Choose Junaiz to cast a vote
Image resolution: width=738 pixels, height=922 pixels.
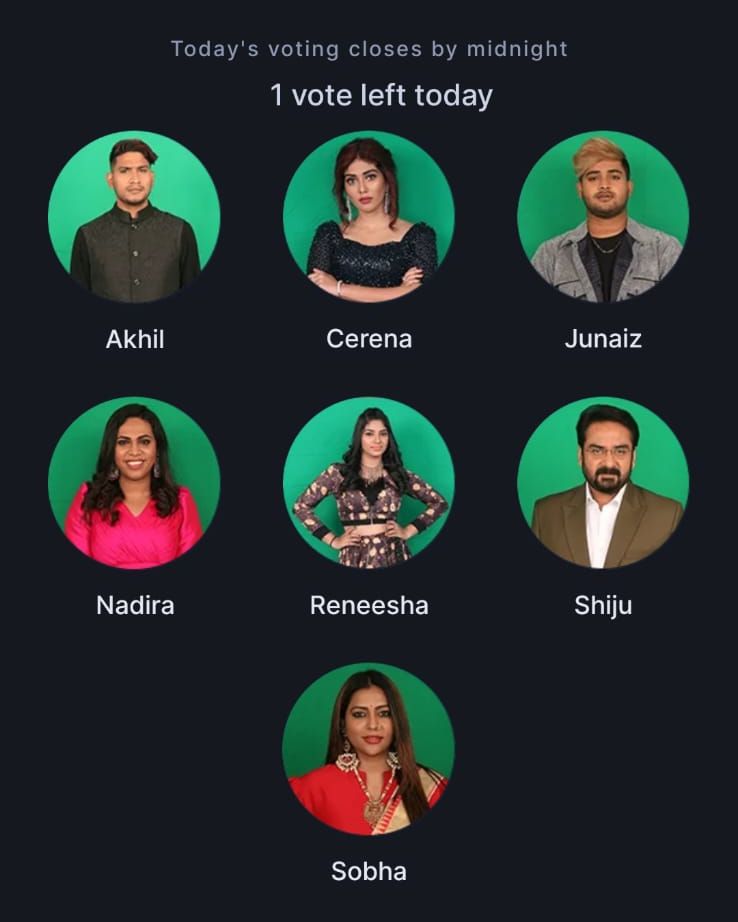(x=603, y=216)
